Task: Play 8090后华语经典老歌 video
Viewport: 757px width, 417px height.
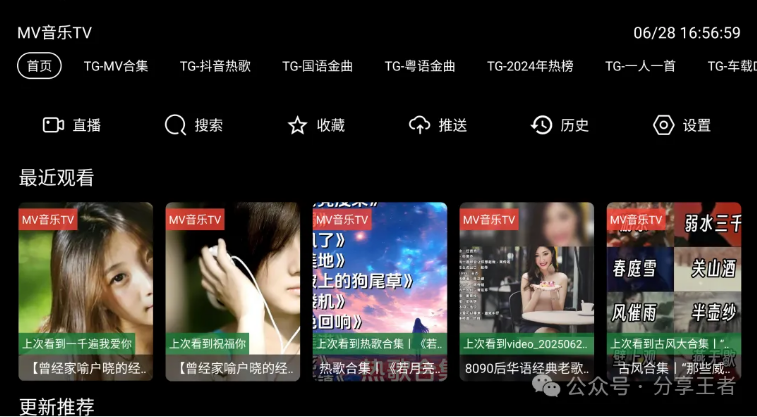Action: tap(527, 290)
